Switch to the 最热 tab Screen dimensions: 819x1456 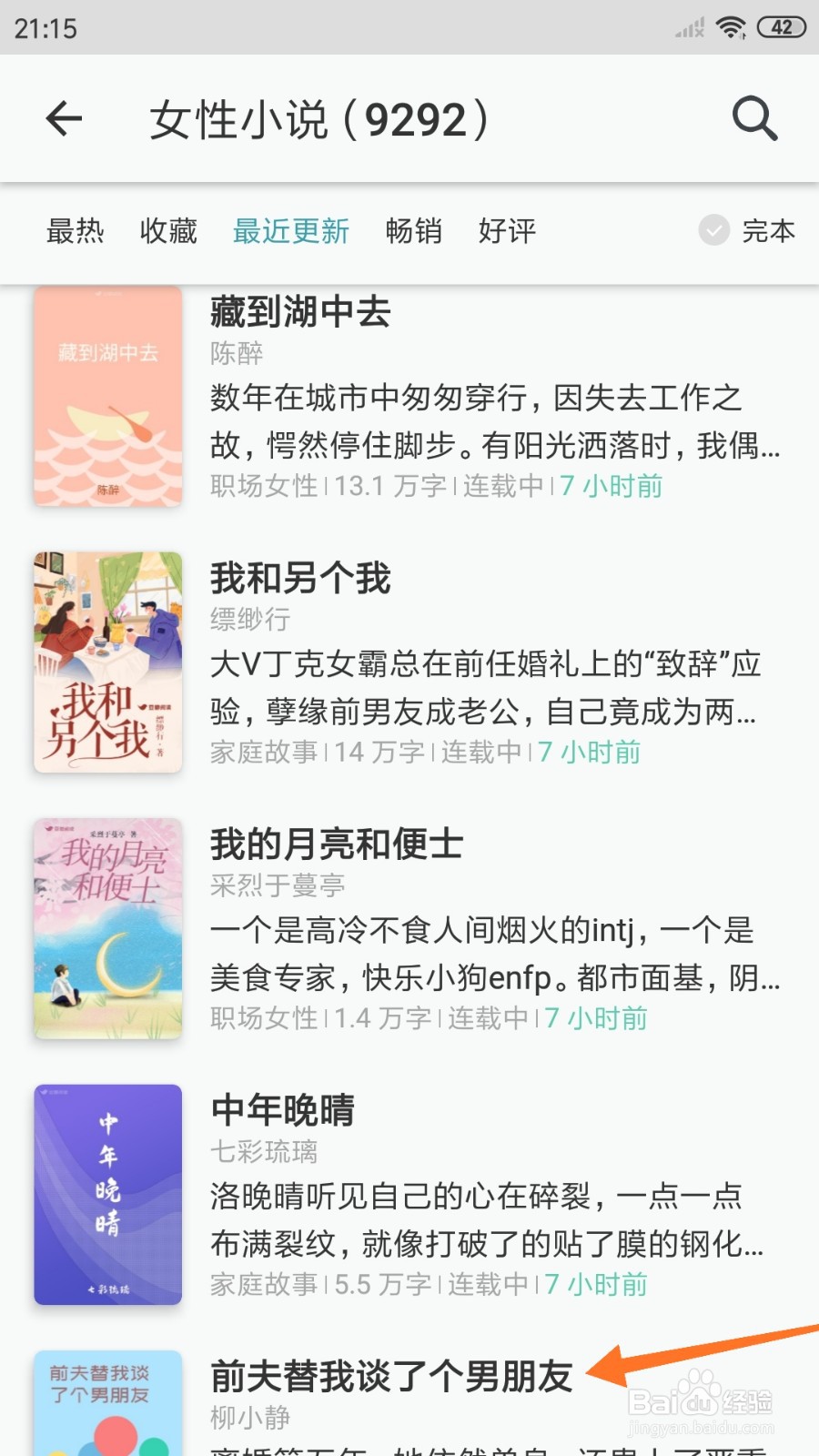pos(76,232)
